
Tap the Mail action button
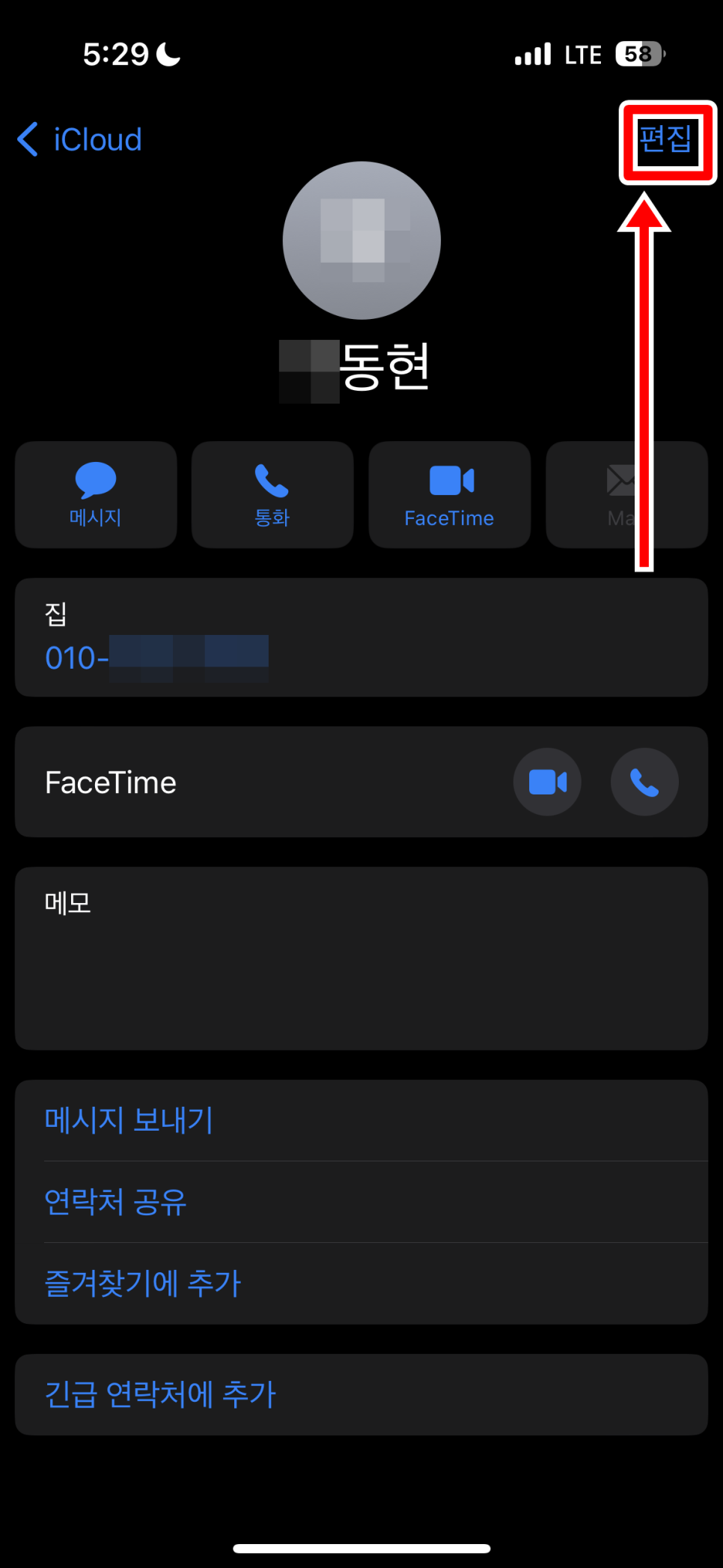click(627, 494)
